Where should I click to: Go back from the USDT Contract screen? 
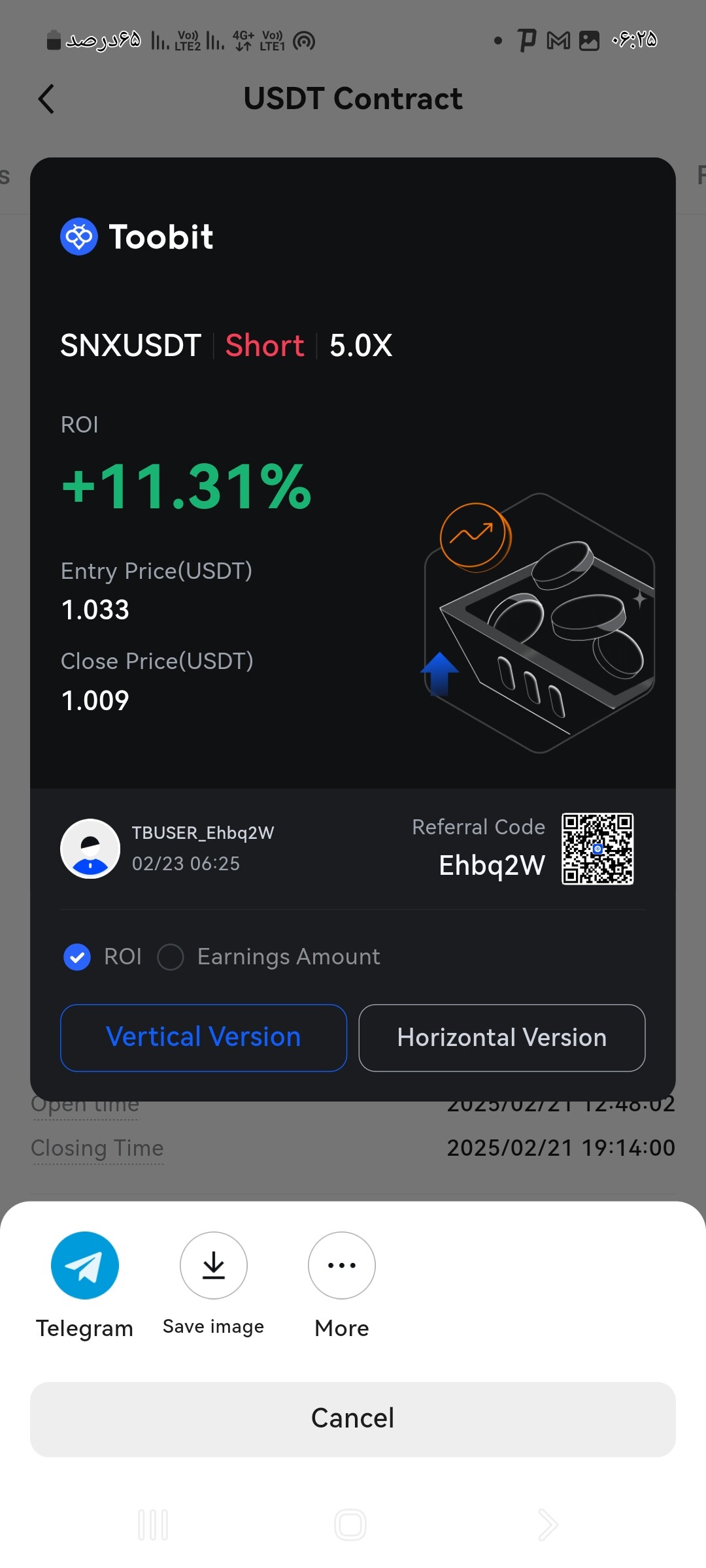pyautogui.click(x=46, y=99)
